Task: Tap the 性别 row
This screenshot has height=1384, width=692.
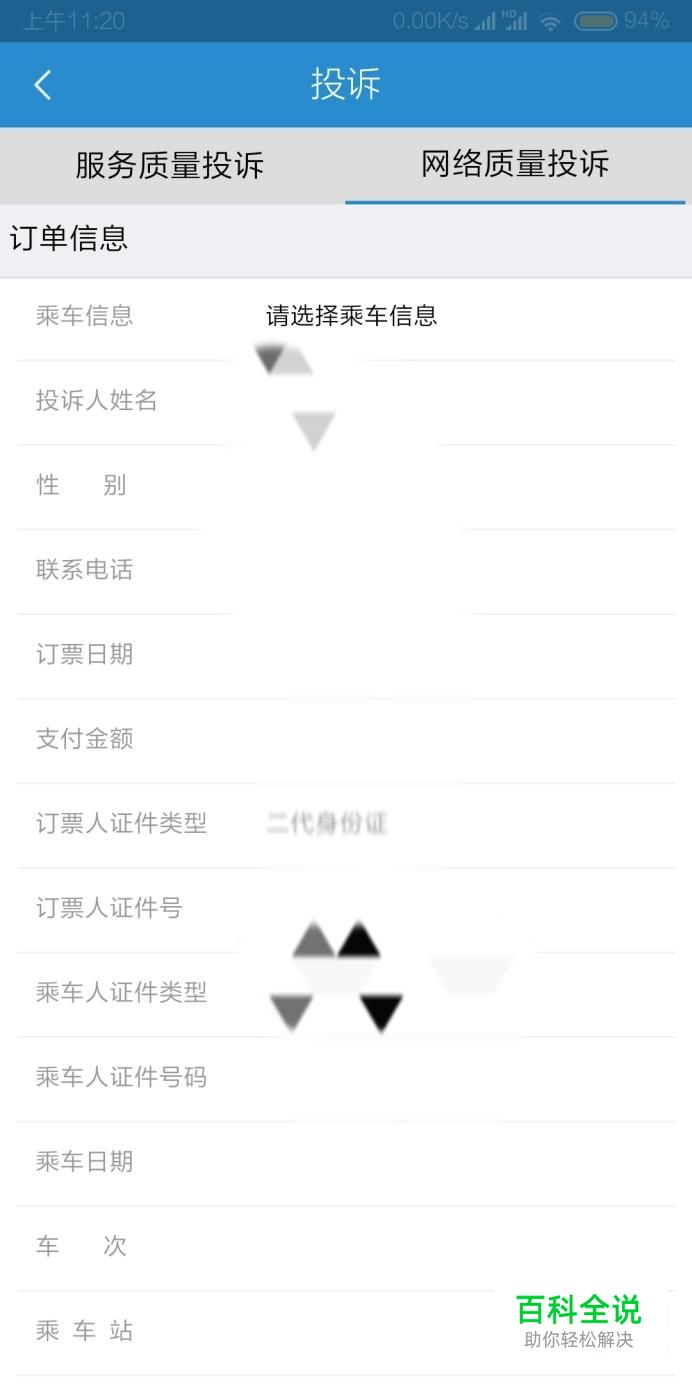Action: (x=346, y=487)
